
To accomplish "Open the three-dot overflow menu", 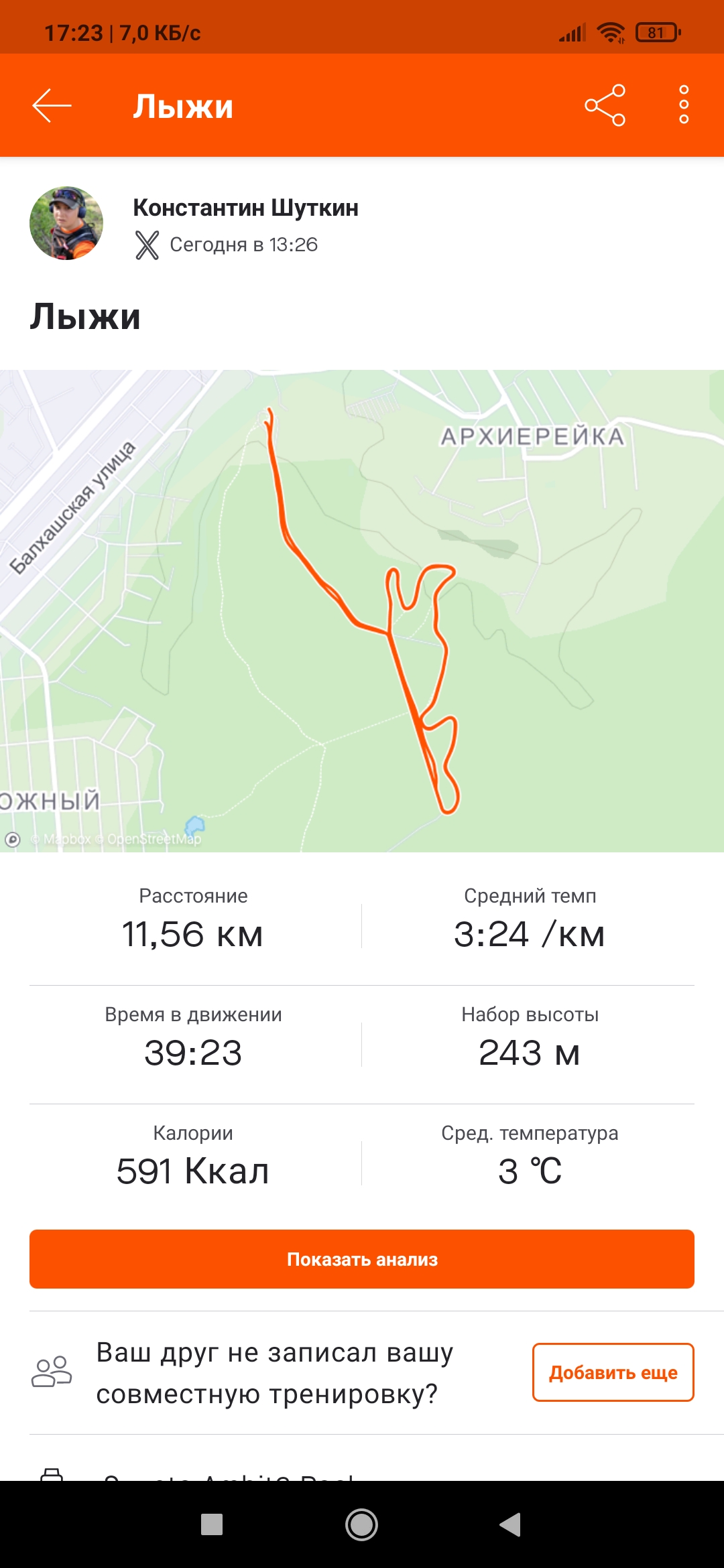I will [x=683, y=105].
